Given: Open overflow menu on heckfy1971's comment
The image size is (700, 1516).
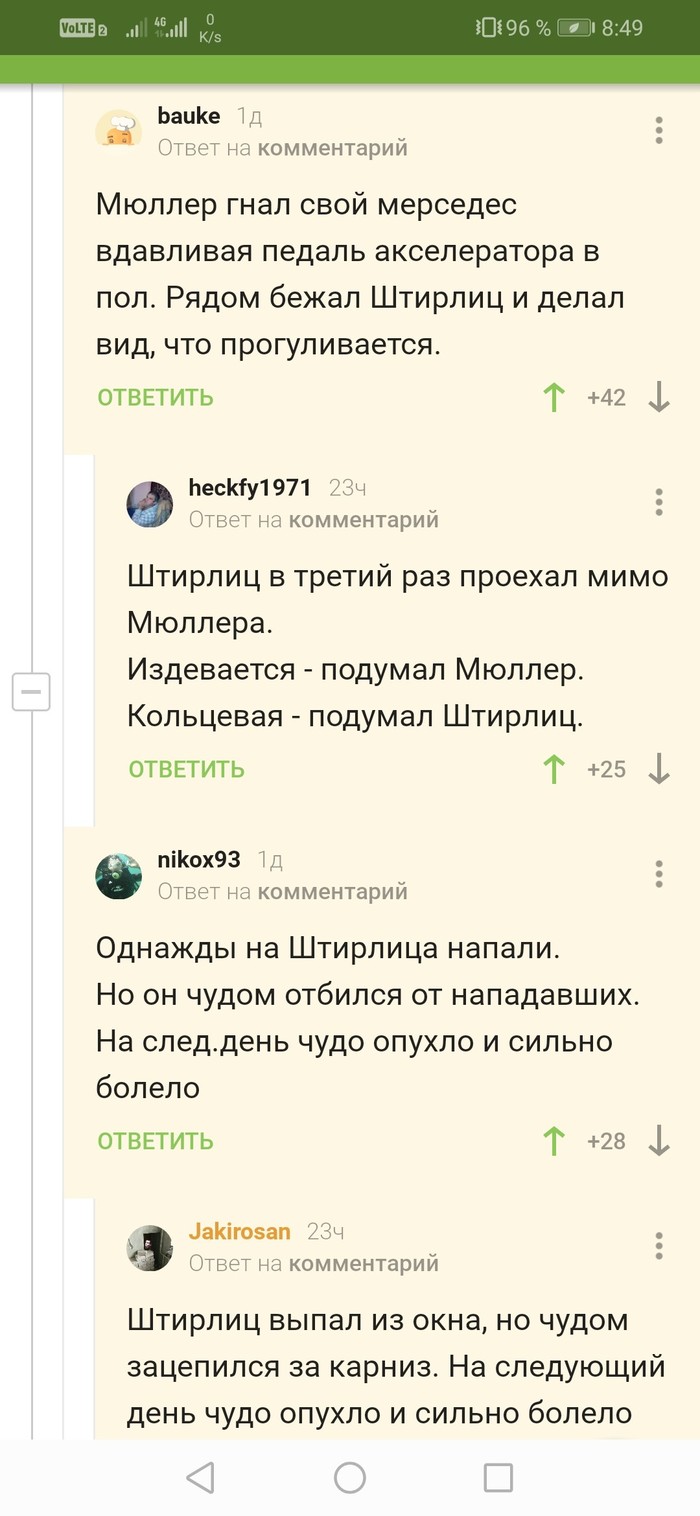Looking at the screenshot, I should point(658,503).
